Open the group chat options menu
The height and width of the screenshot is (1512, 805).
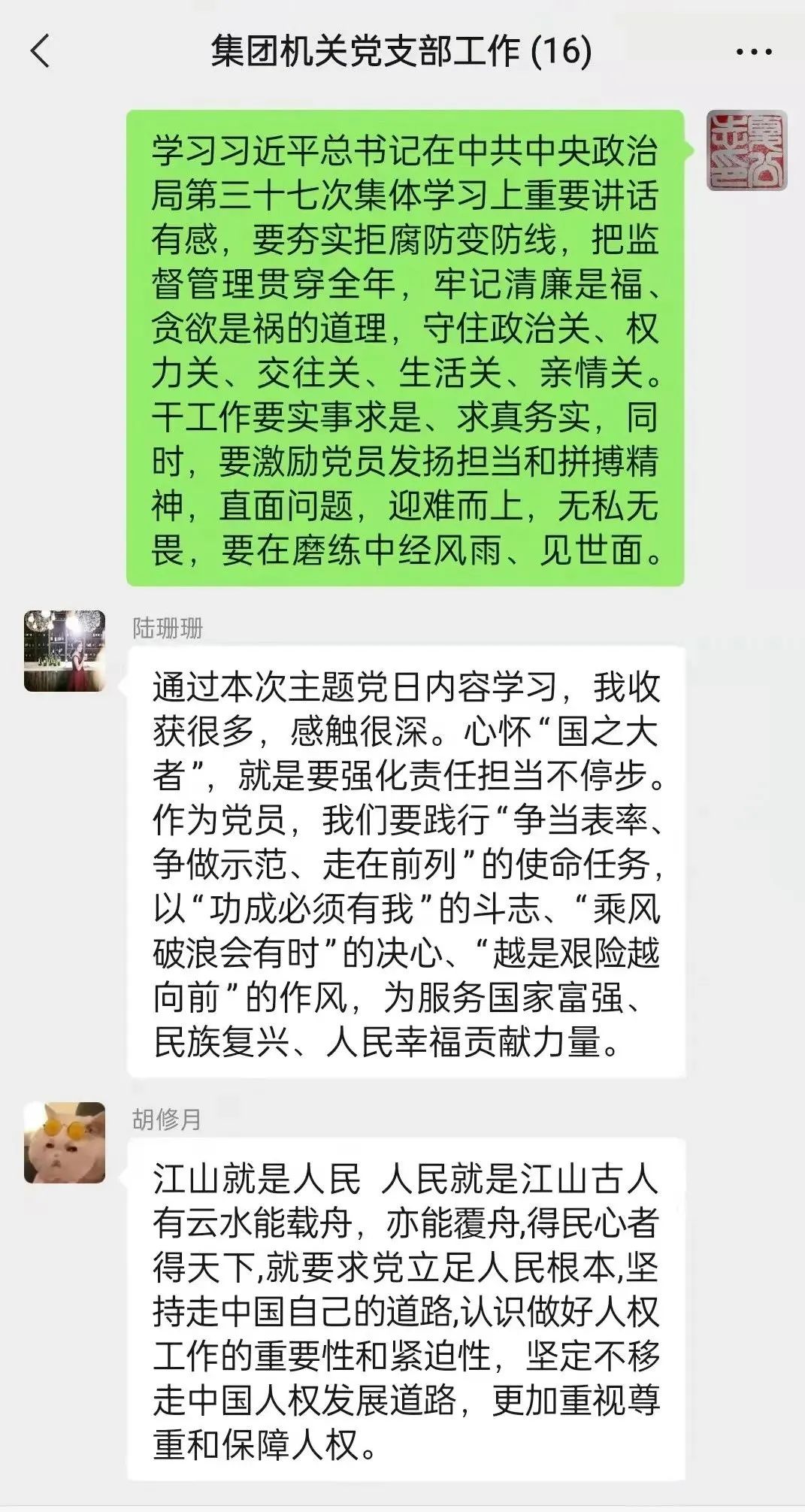(x=753, y=52)
